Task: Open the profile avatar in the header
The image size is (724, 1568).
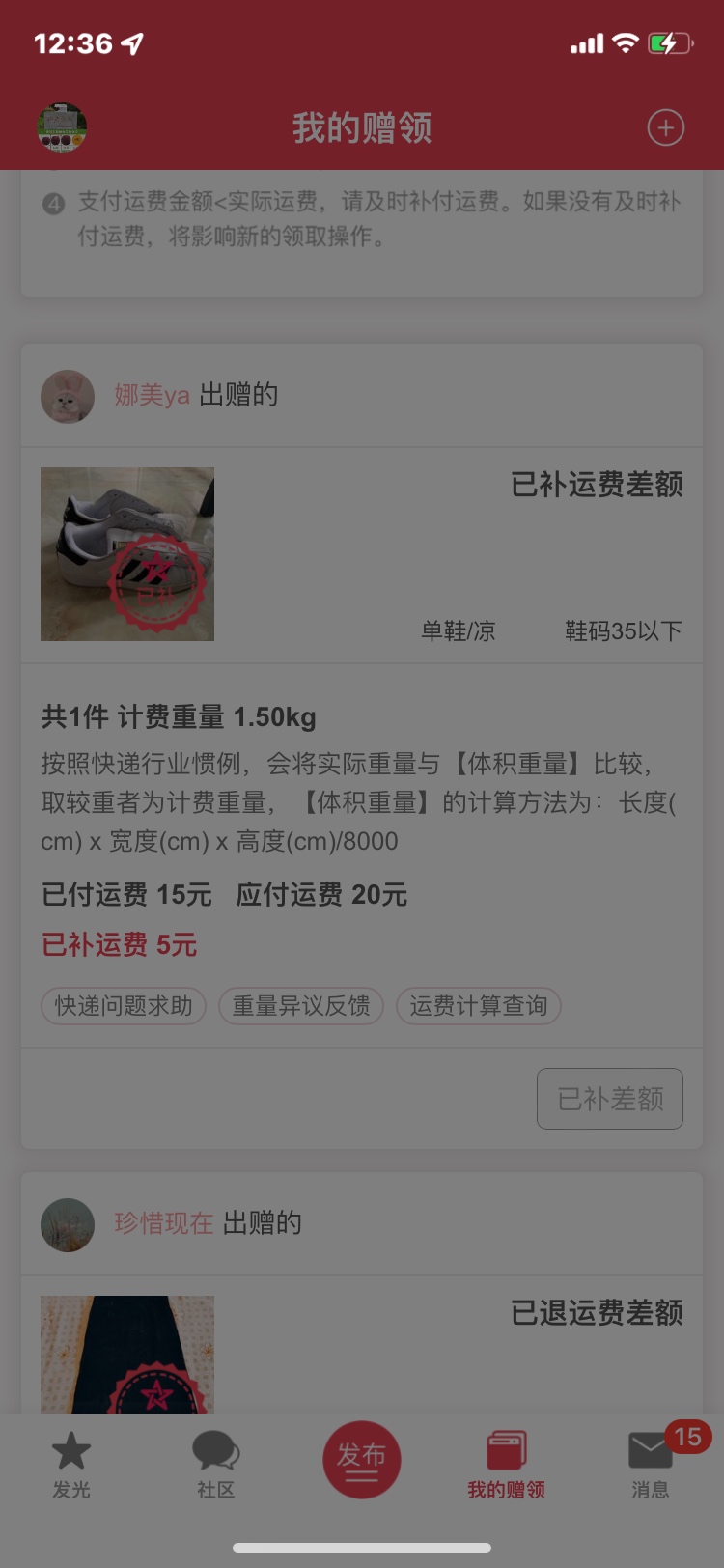Action: click(x=62, y=127)
